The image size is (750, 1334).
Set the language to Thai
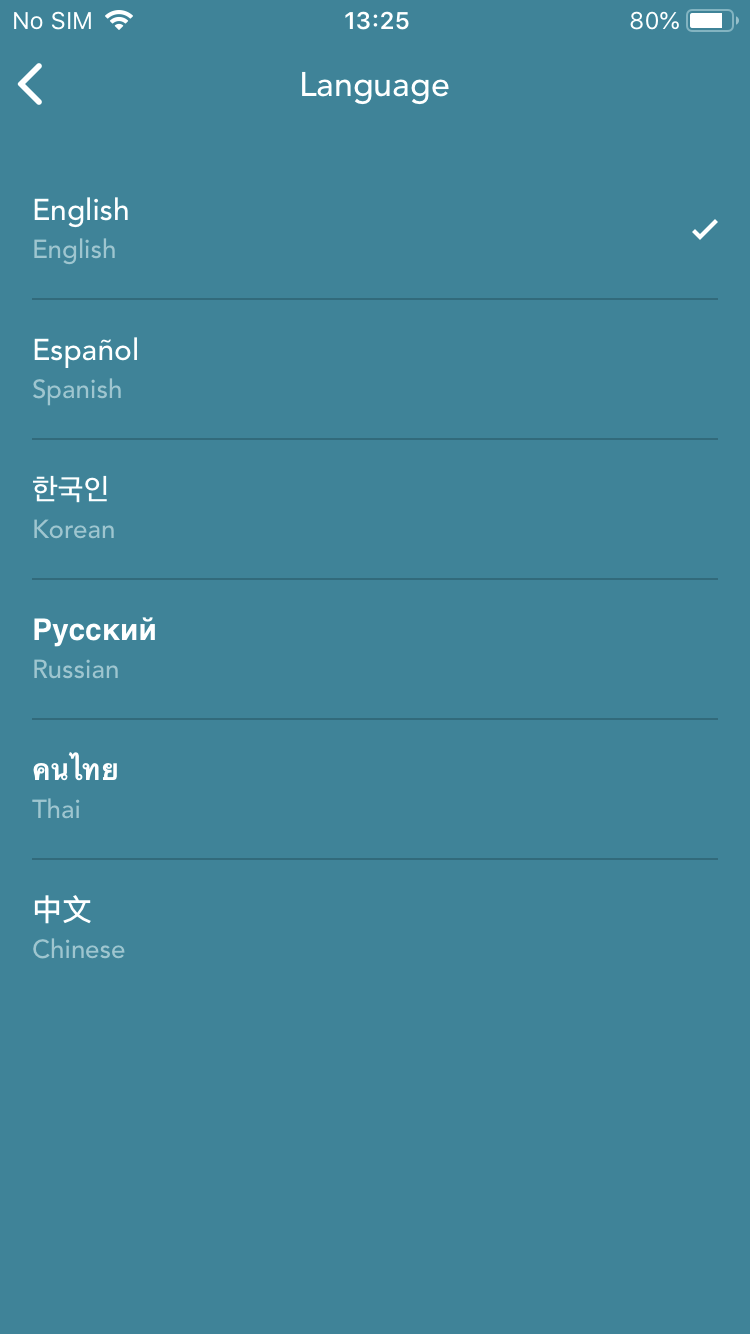tap(374, 789)
